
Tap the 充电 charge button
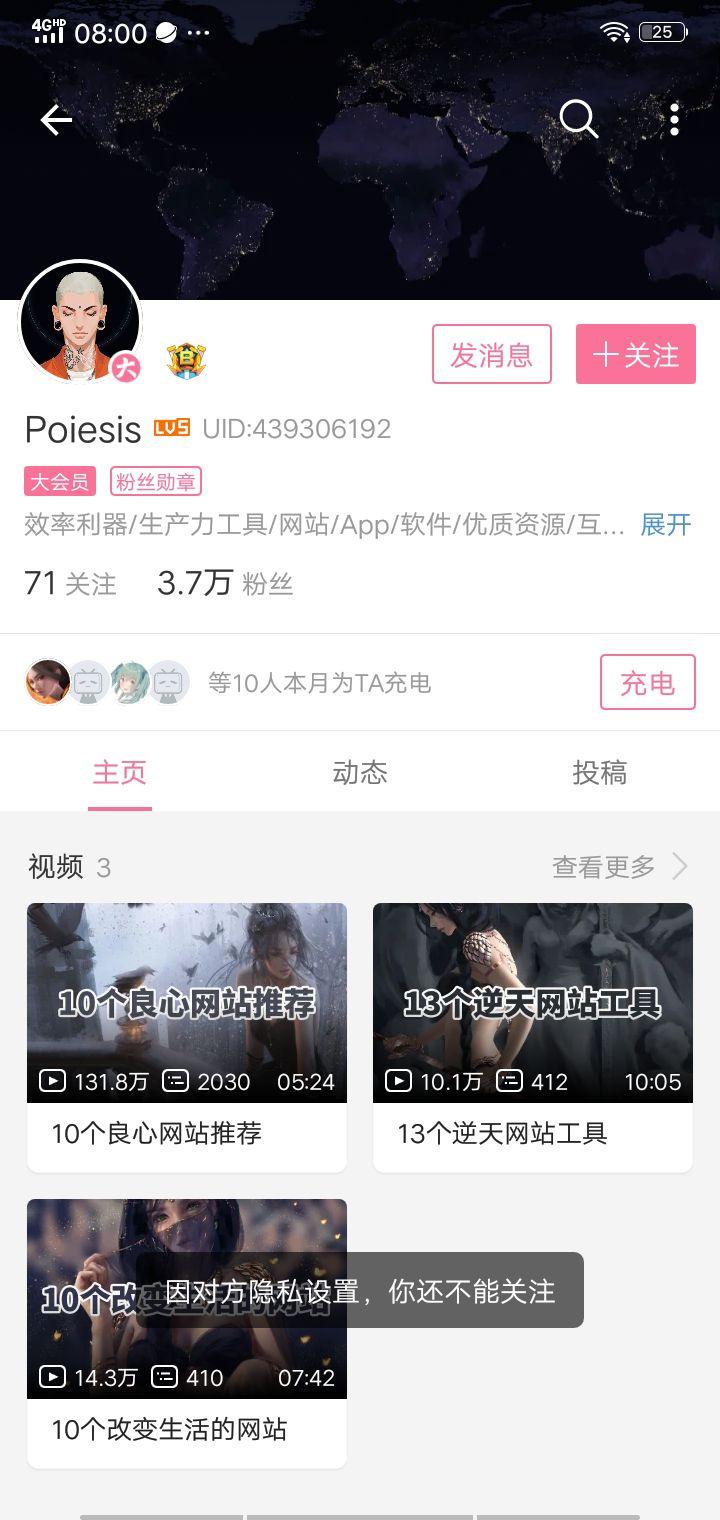click(x=647, y=683)
